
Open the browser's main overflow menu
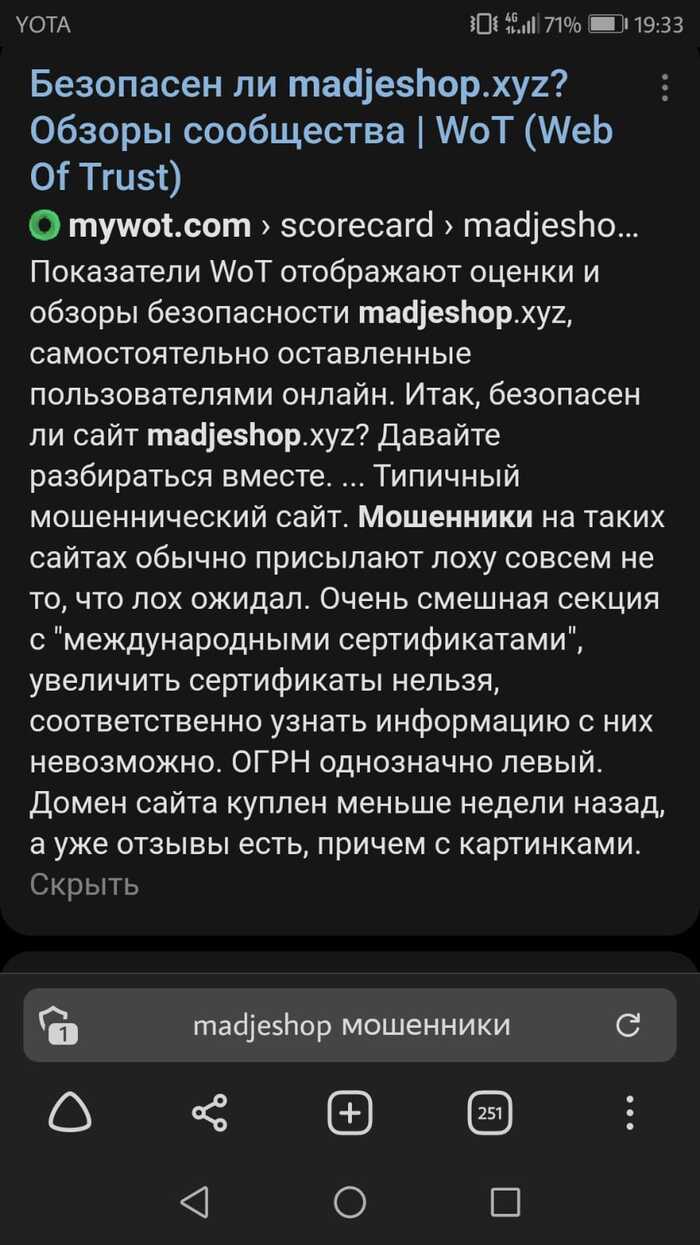pyautogui.click(x=629, y=1112)
